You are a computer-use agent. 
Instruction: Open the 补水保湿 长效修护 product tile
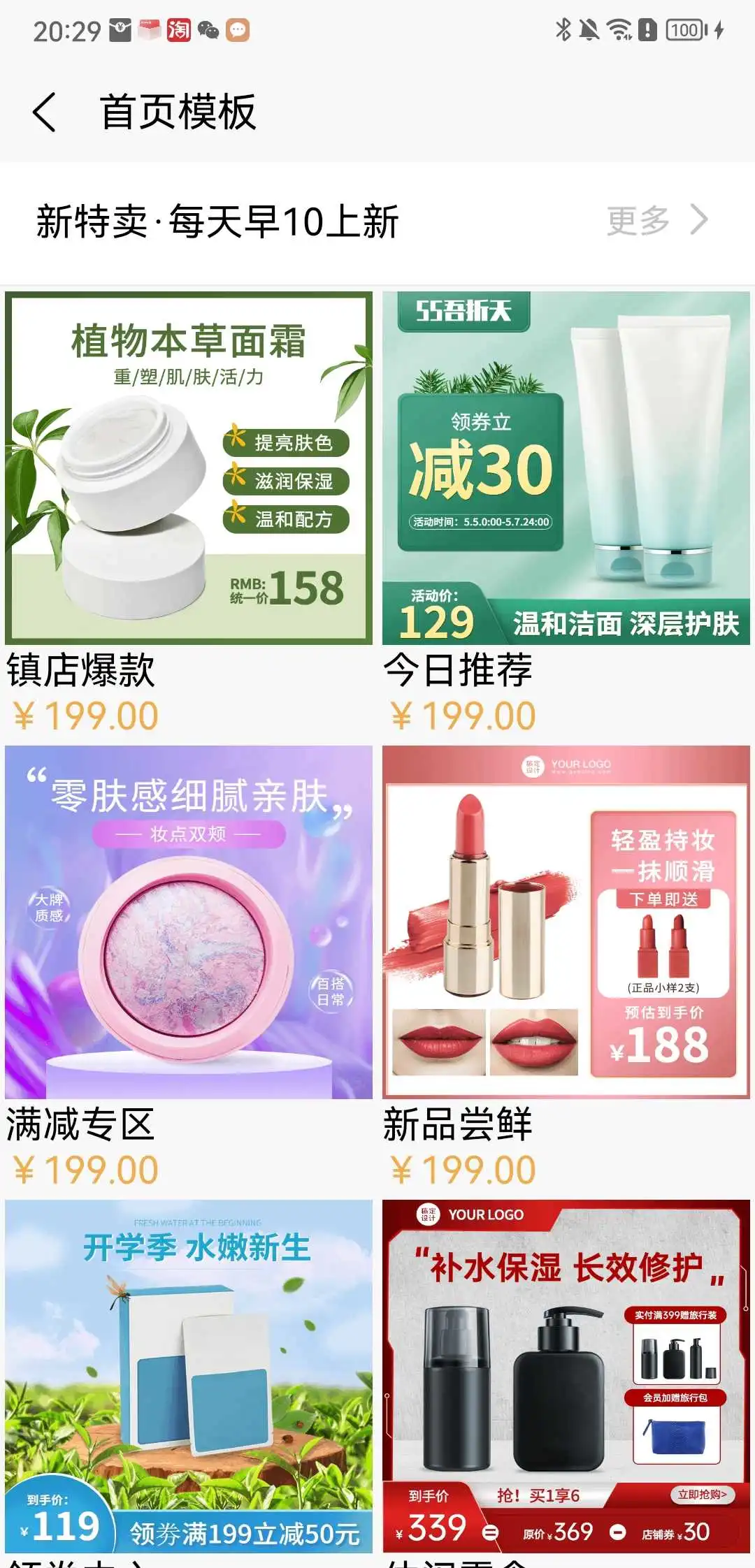pos(566,1377)
